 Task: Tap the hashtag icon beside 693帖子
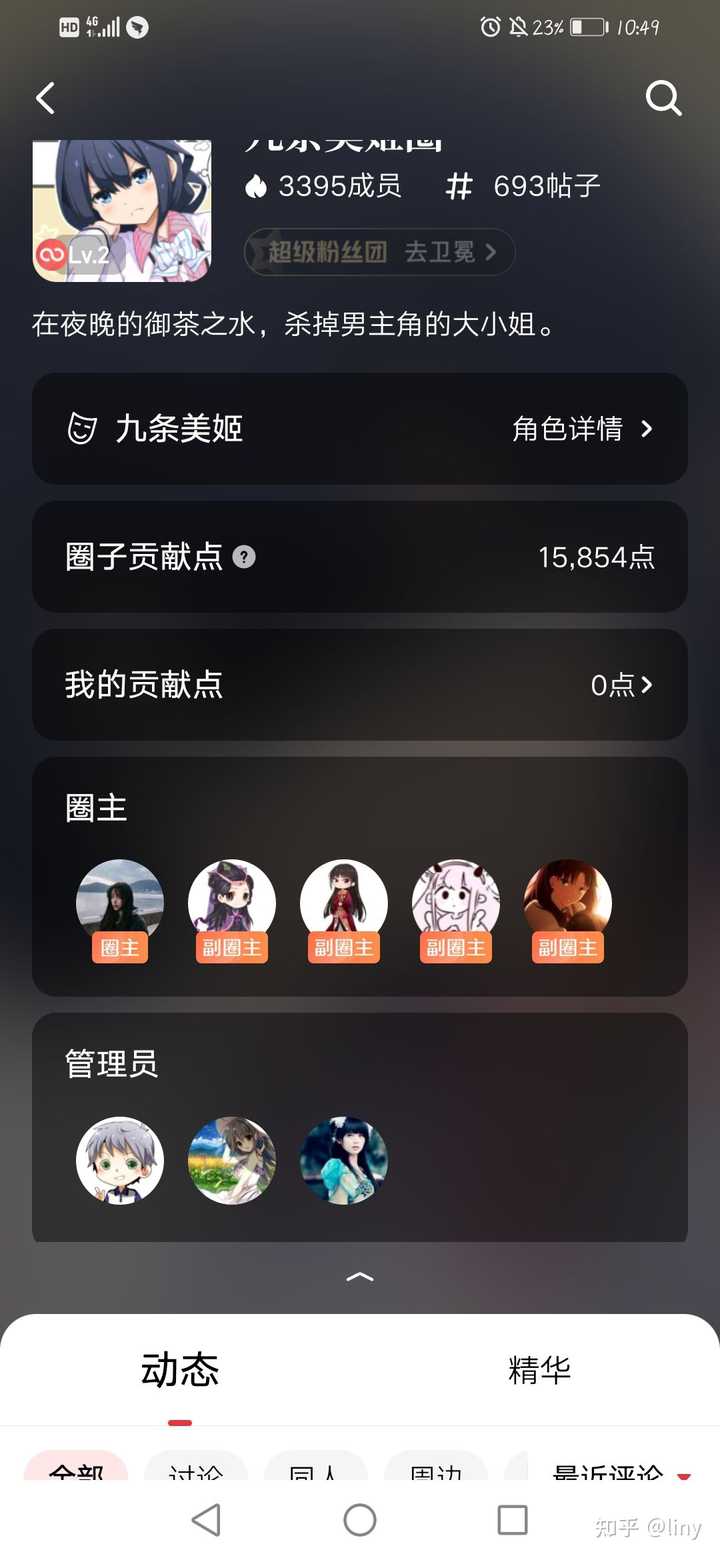tap(459, 186)
